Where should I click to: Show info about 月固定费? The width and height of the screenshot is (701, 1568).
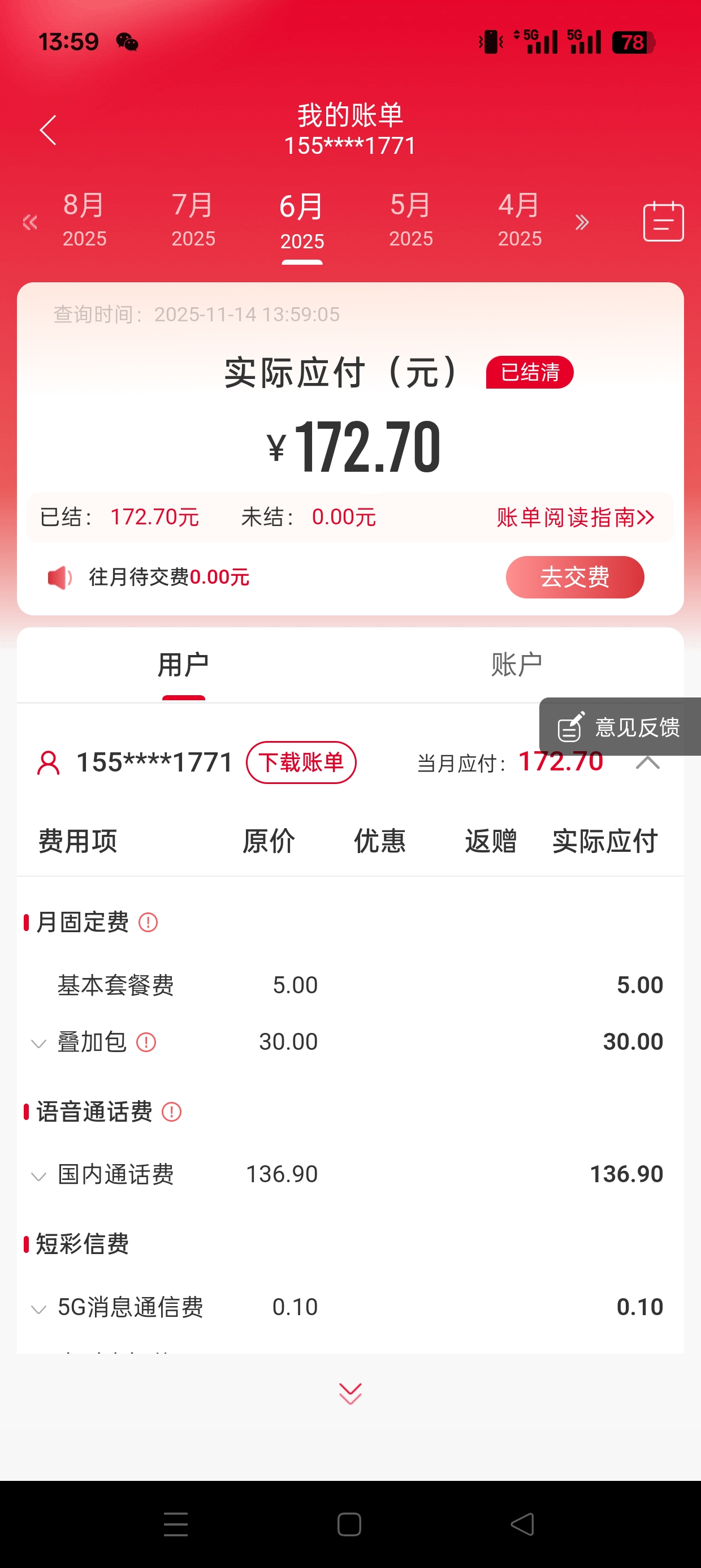[x=148, y=922]
